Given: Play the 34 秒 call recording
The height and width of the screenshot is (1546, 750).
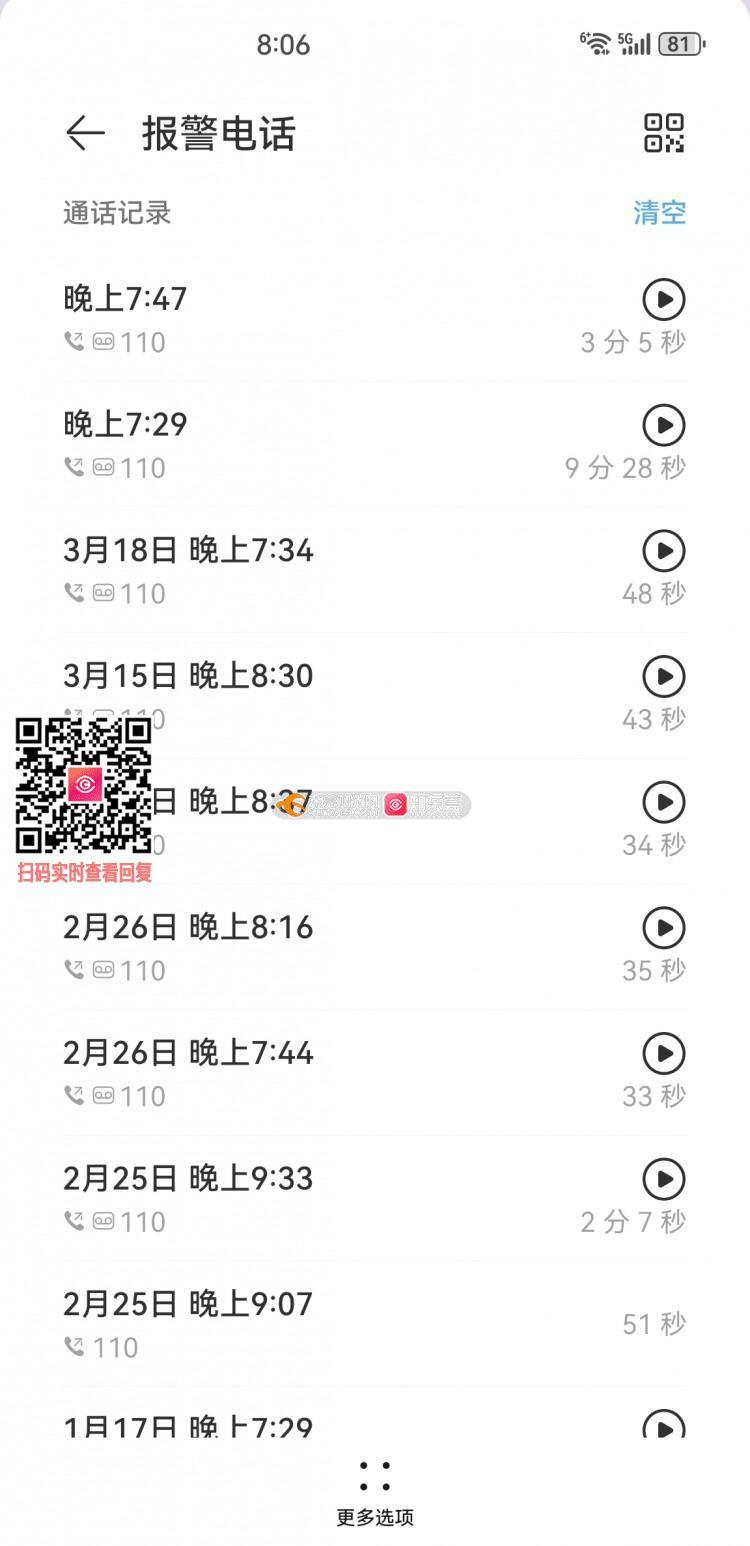Looking at the screenshot, I should click(663, 802).
